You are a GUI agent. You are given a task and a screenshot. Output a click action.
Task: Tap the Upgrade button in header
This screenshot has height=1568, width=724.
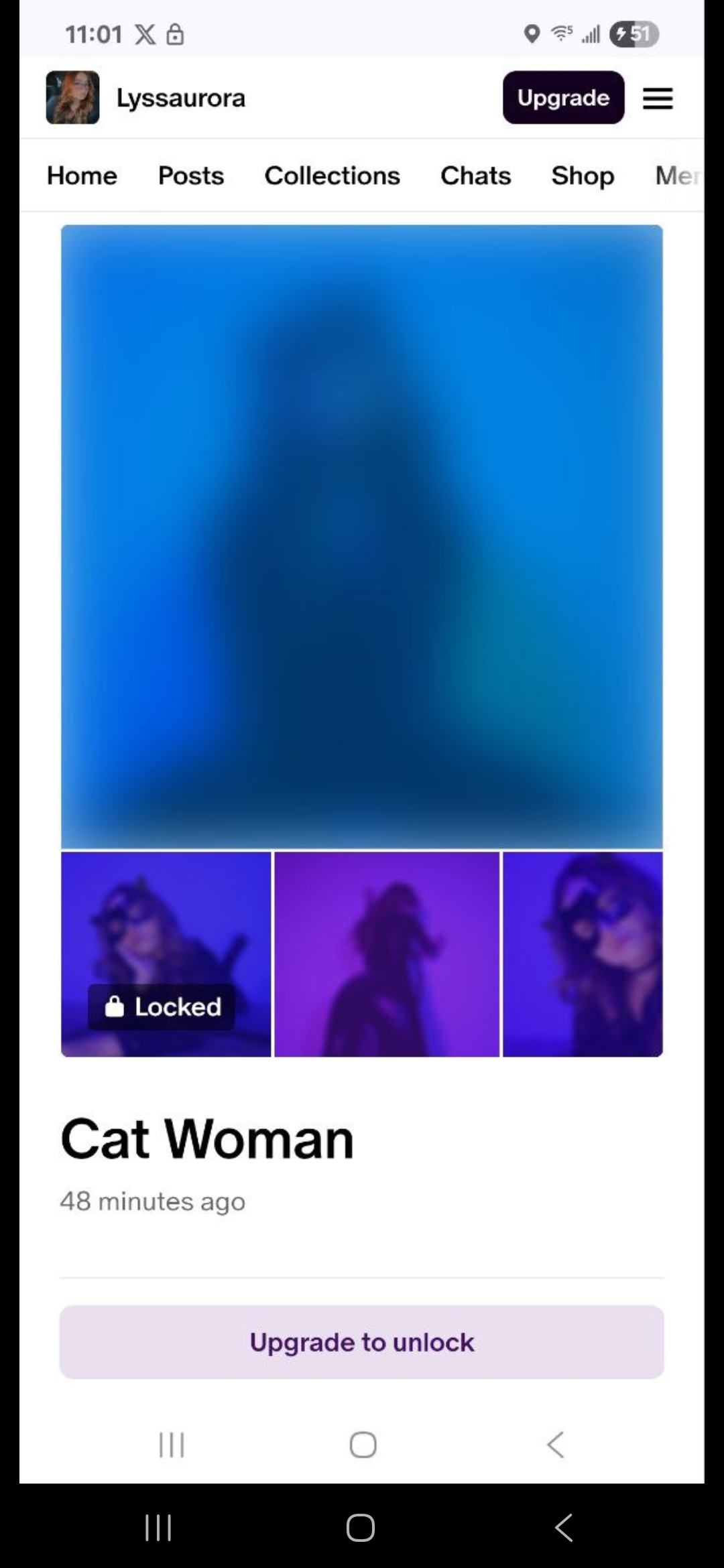pos(563,98)
